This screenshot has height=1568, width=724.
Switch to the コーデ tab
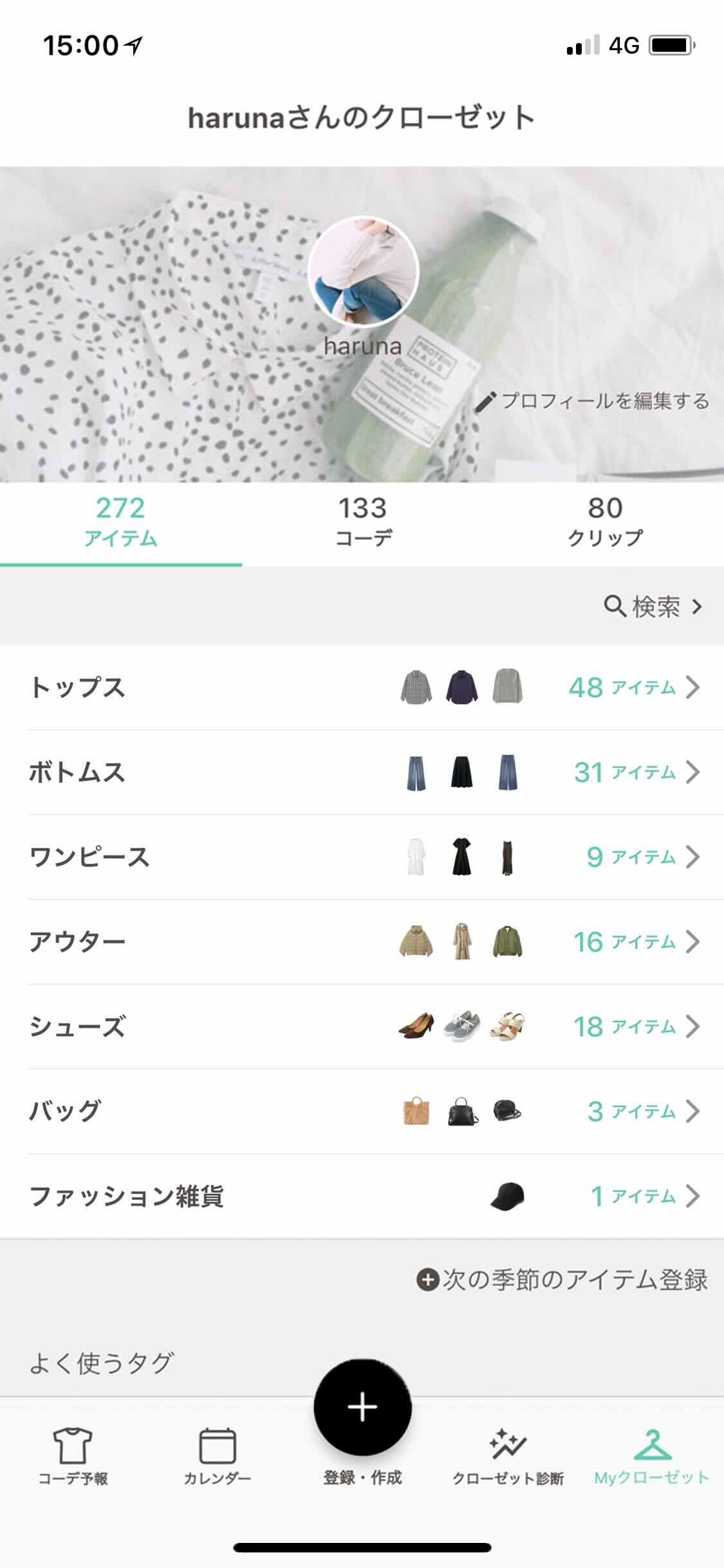pos(362,523)
